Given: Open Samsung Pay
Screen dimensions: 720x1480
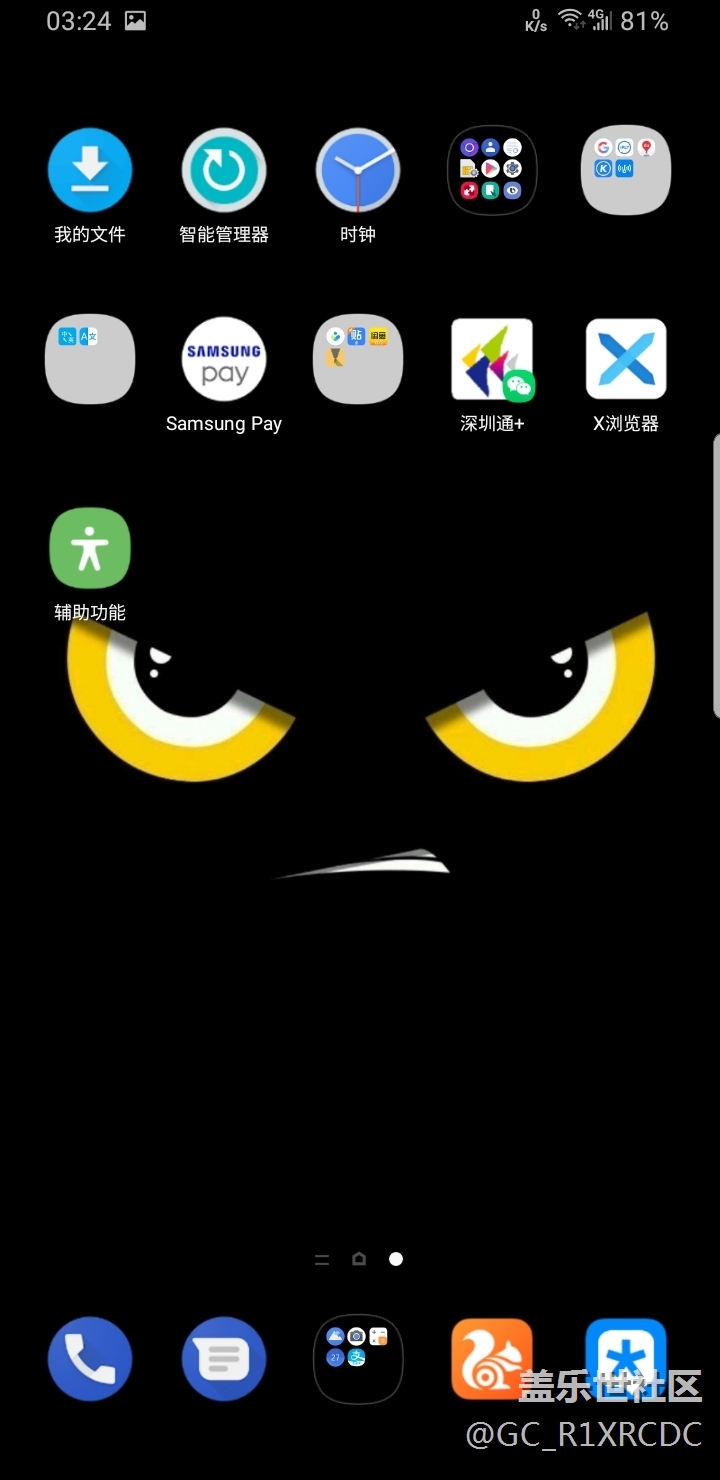Looking at the screenshot, I should 224,360.
